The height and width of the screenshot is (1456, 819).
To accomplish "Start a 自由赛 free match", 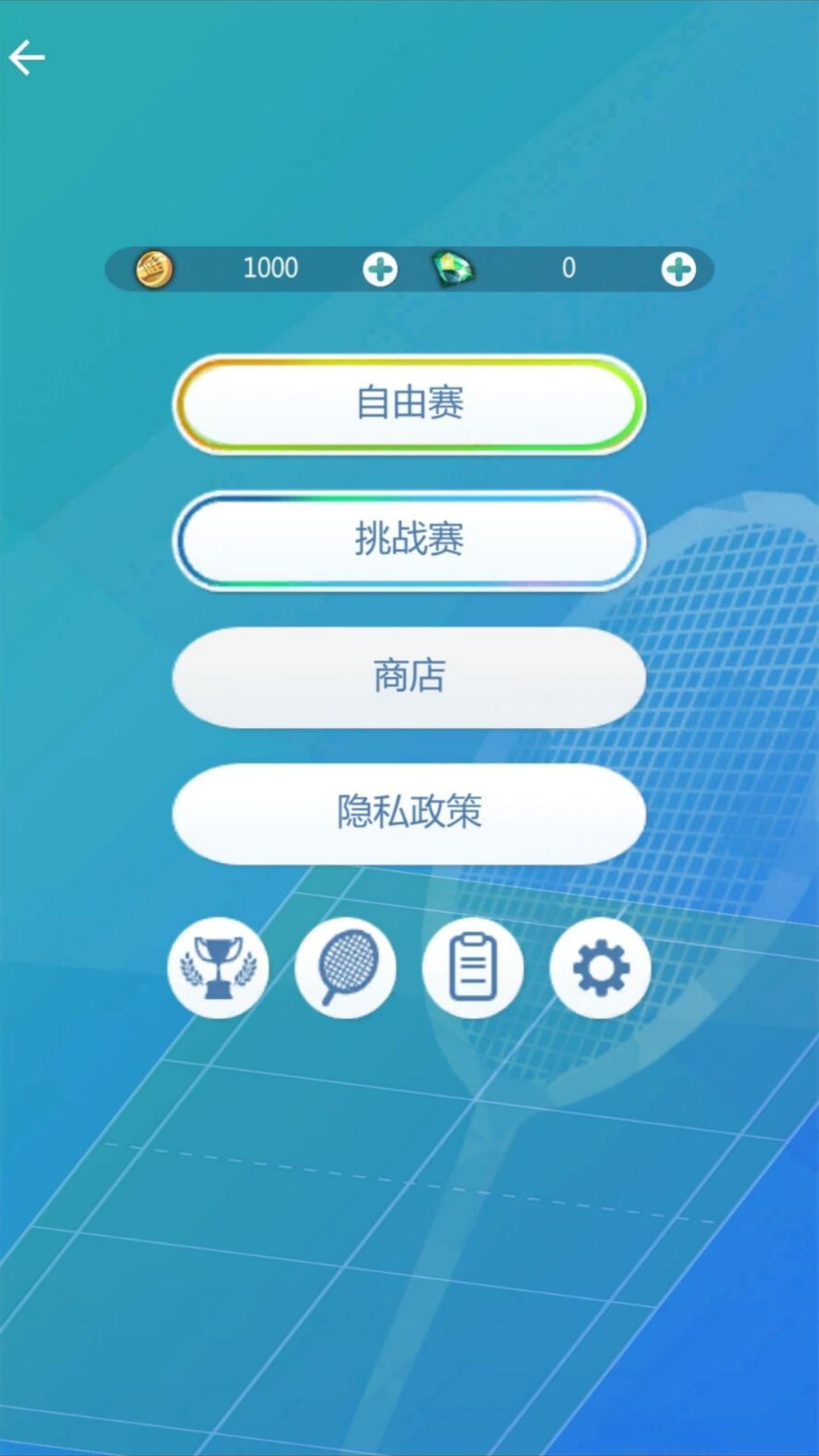I will 409,403.
